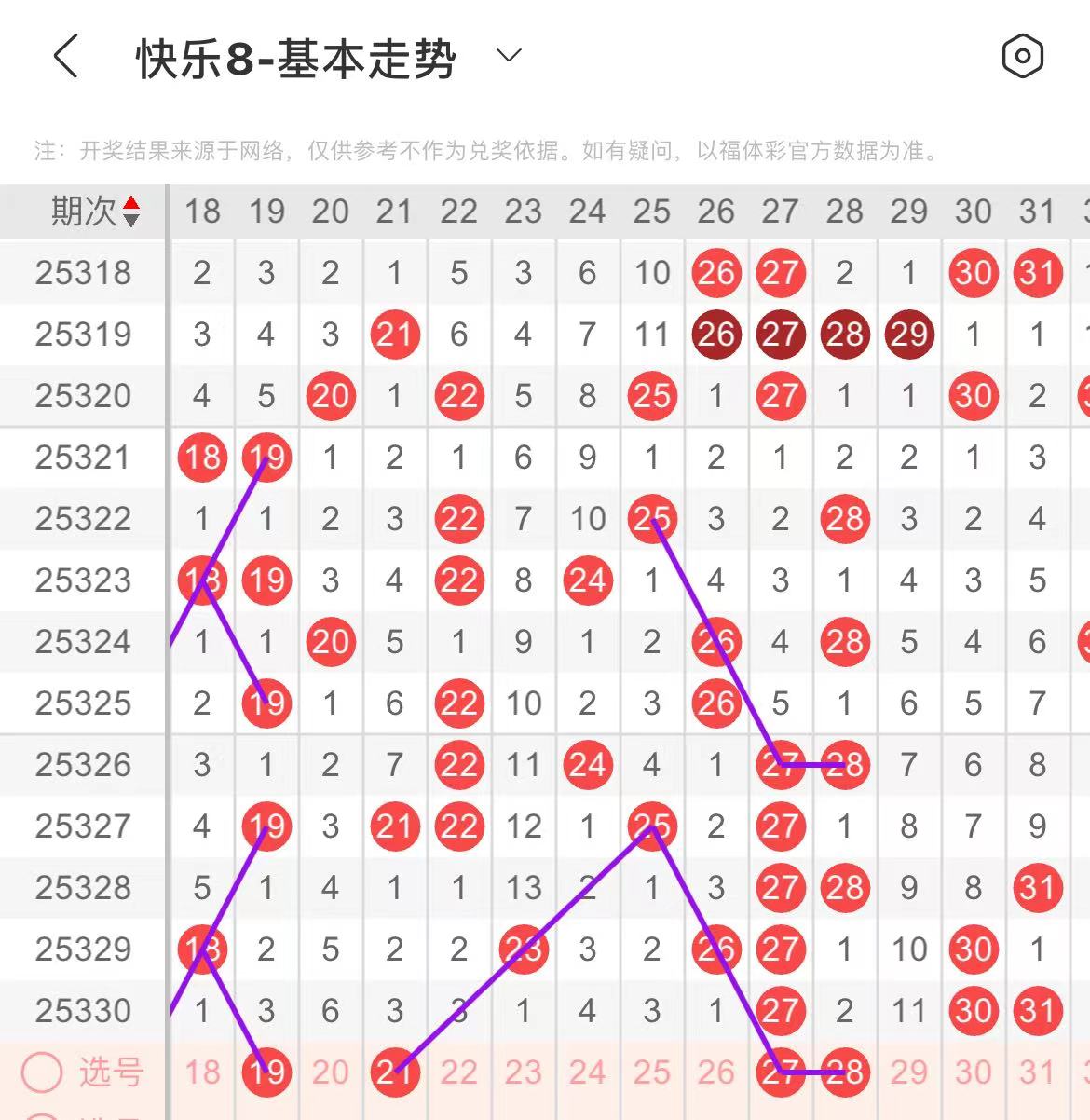
Task: Deselect number 19 in the 选号 row
Action: click(x=266, y=1072)
